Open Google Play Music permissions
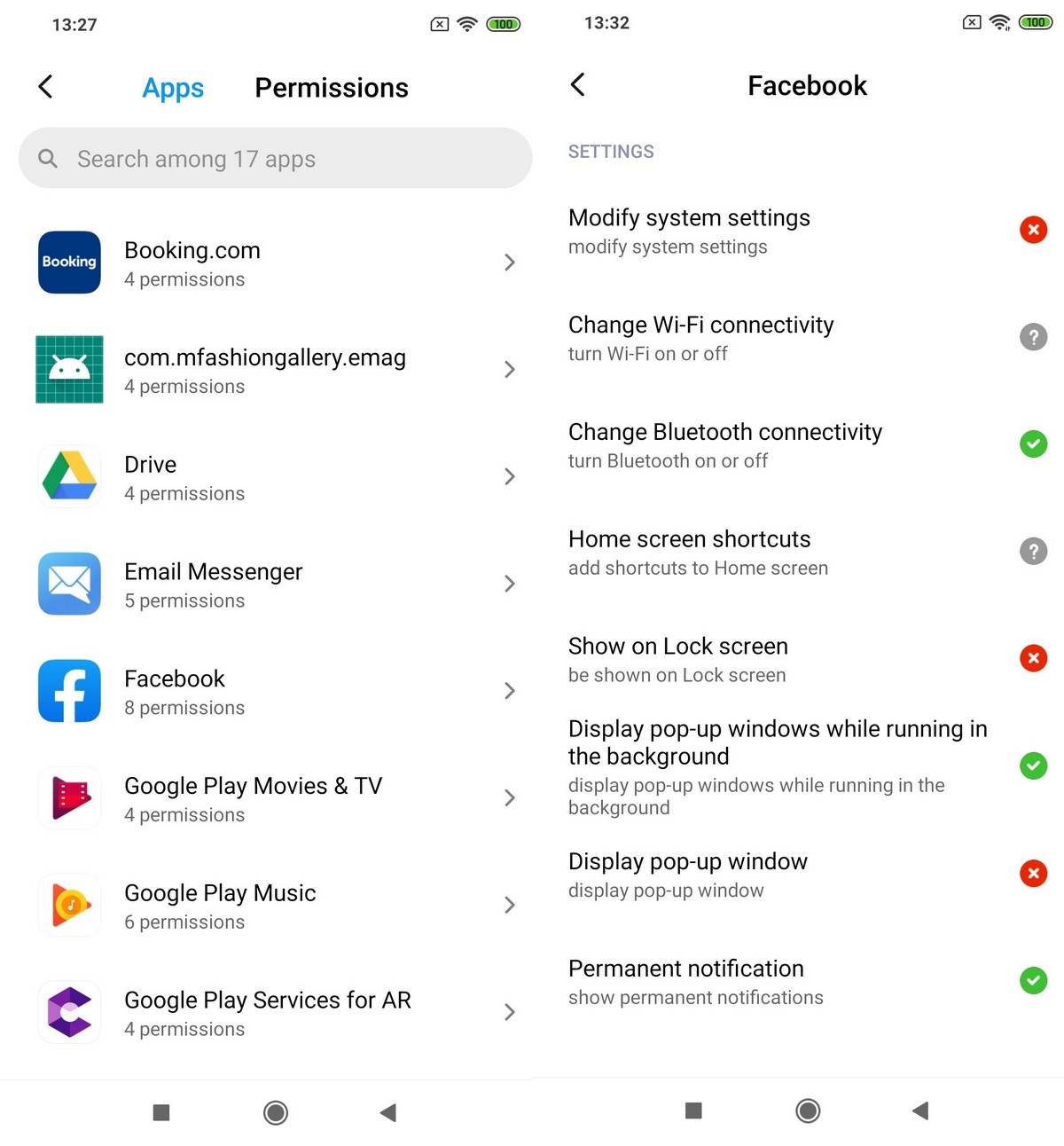 click(x=275, y=906)
